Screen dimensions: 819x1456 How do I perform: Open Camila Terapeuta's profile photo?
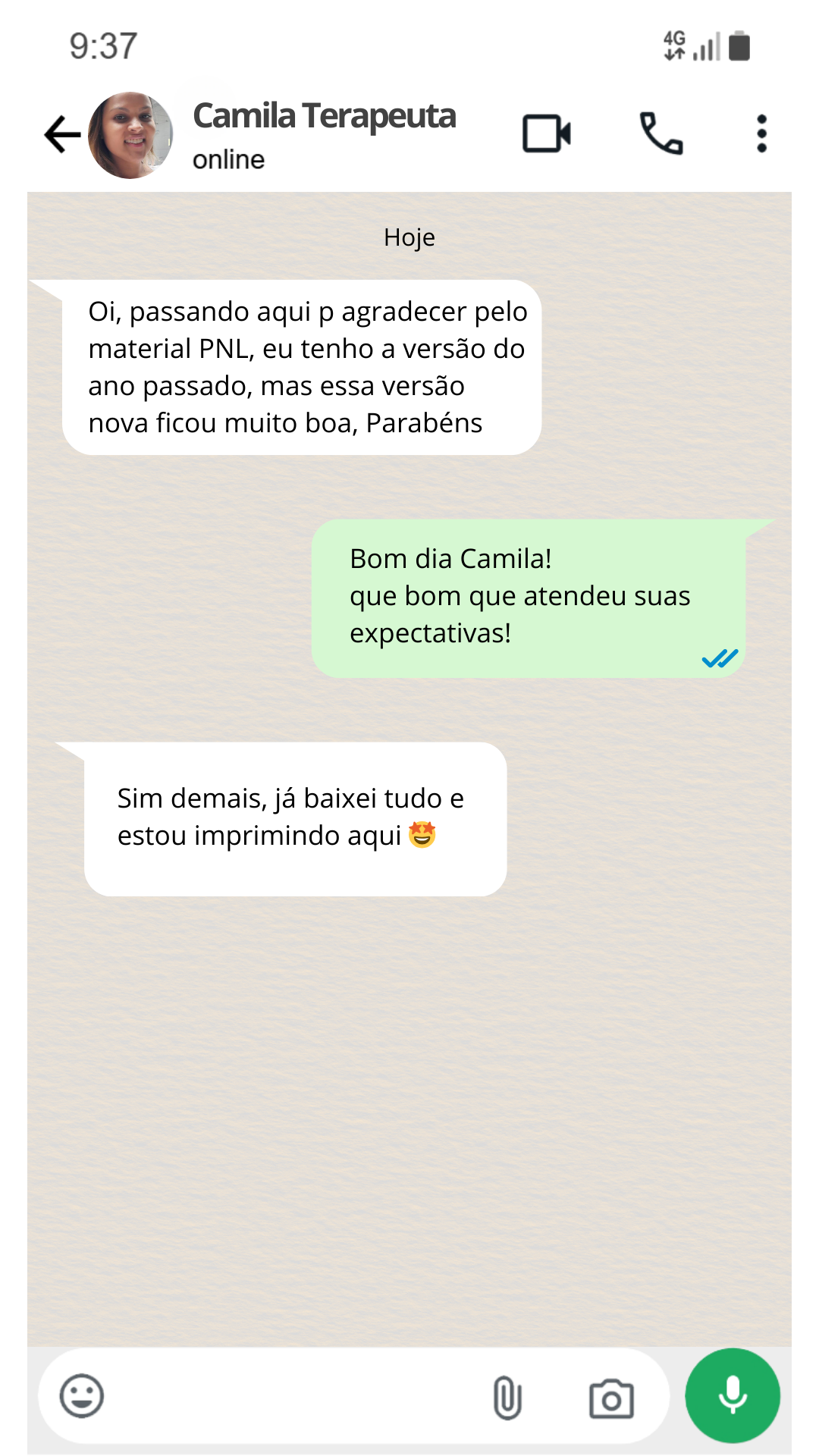[130, 135]
